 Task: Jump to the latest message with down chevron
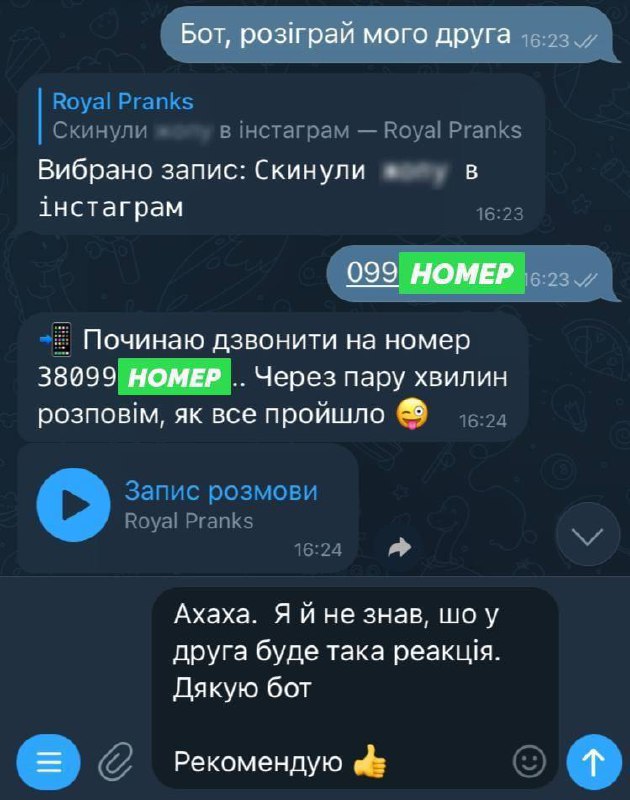coord(586,536)
